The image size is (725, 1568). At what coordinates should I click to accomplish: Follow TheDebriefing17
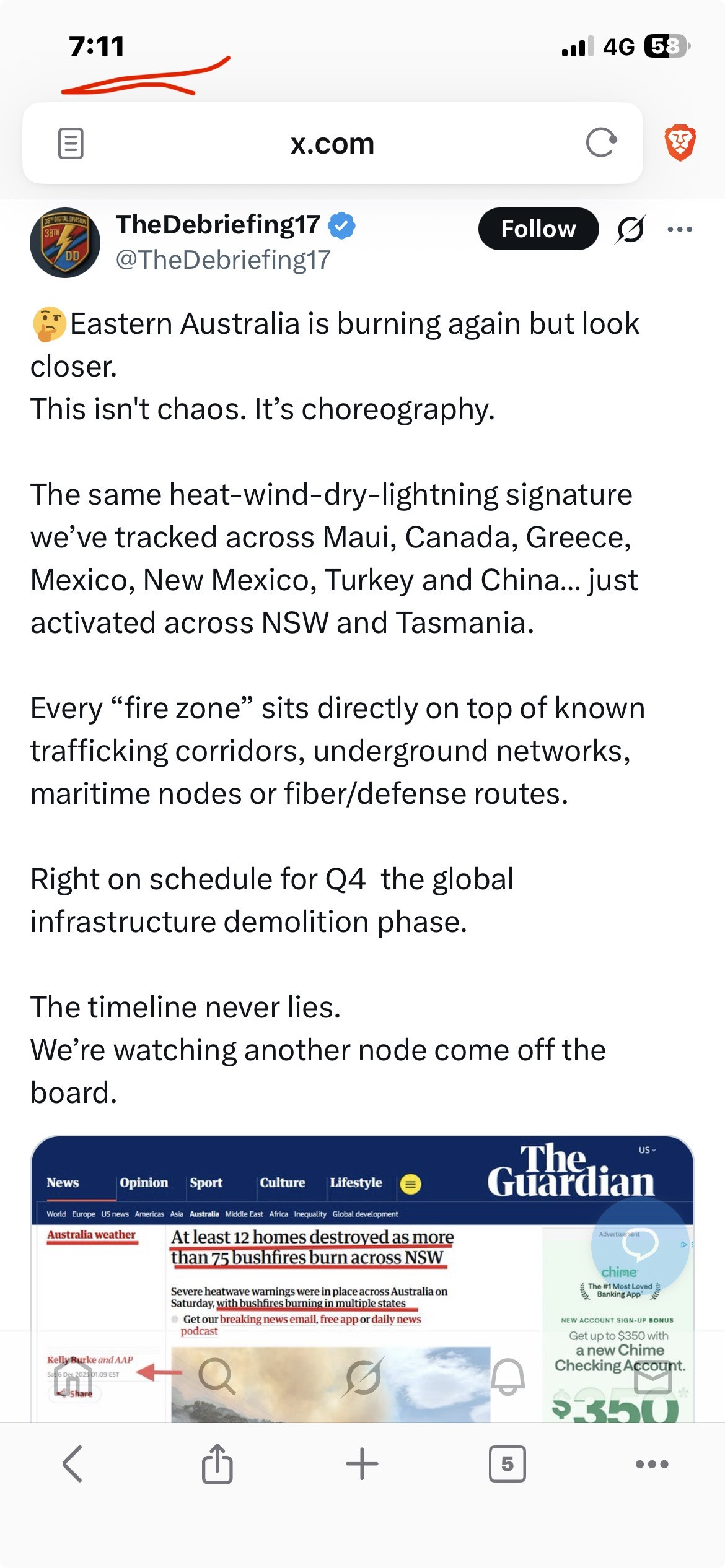click(x=538, y=229)
